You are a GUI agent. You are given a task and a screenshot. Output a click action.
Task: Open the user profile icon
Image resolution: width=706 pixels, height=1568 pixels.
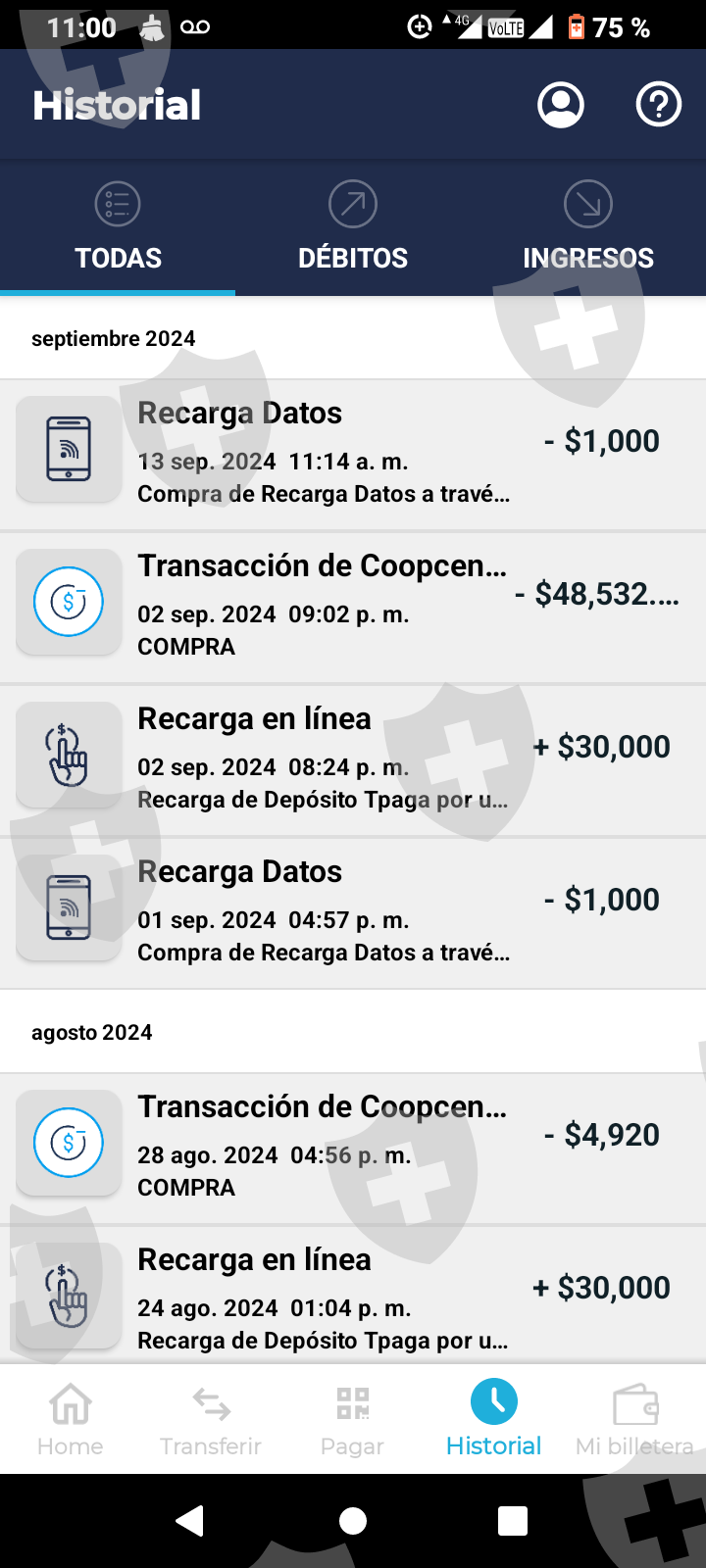[x=561, y=105]
